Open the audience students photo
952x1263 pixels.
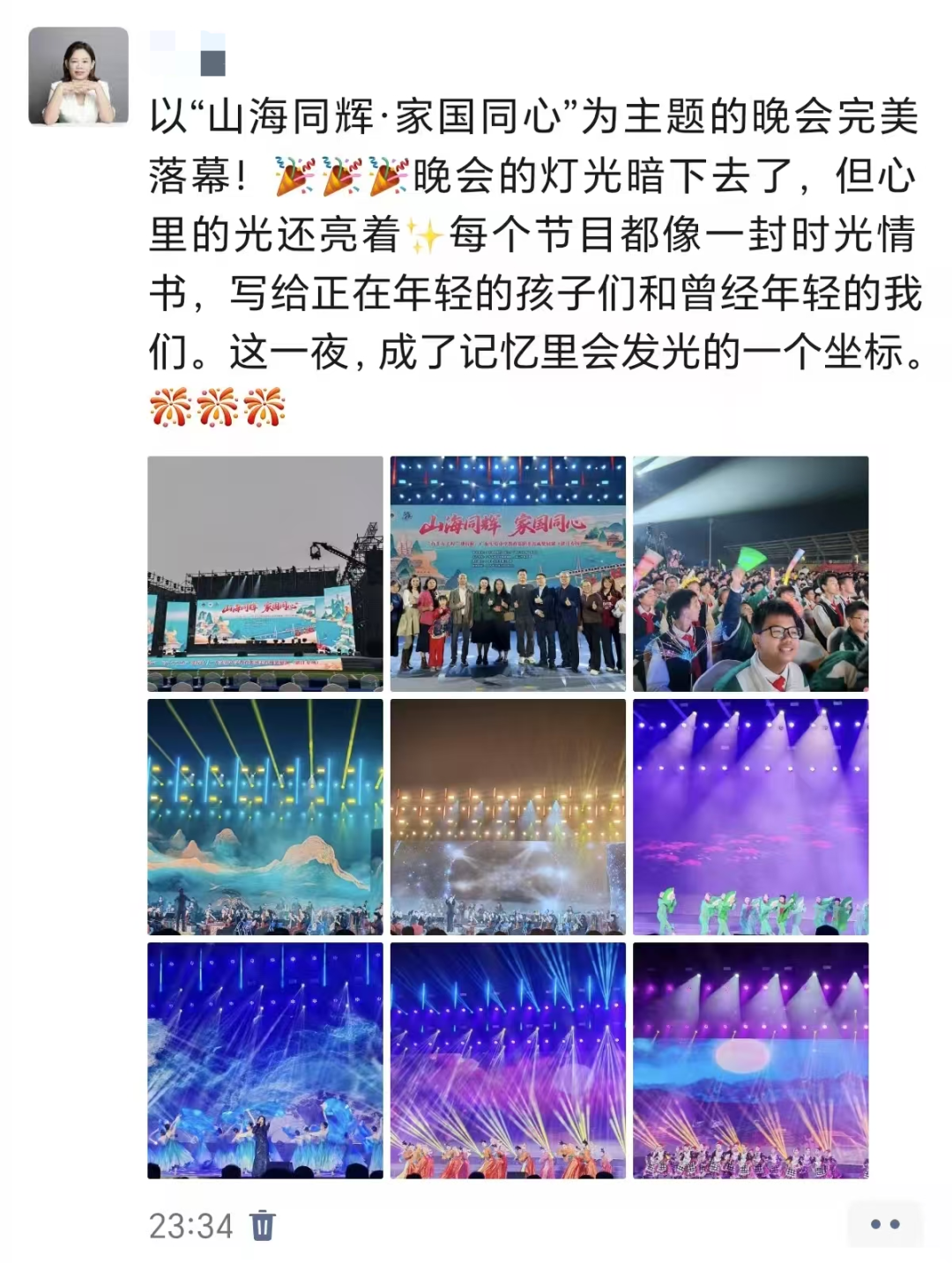point(750,574)
